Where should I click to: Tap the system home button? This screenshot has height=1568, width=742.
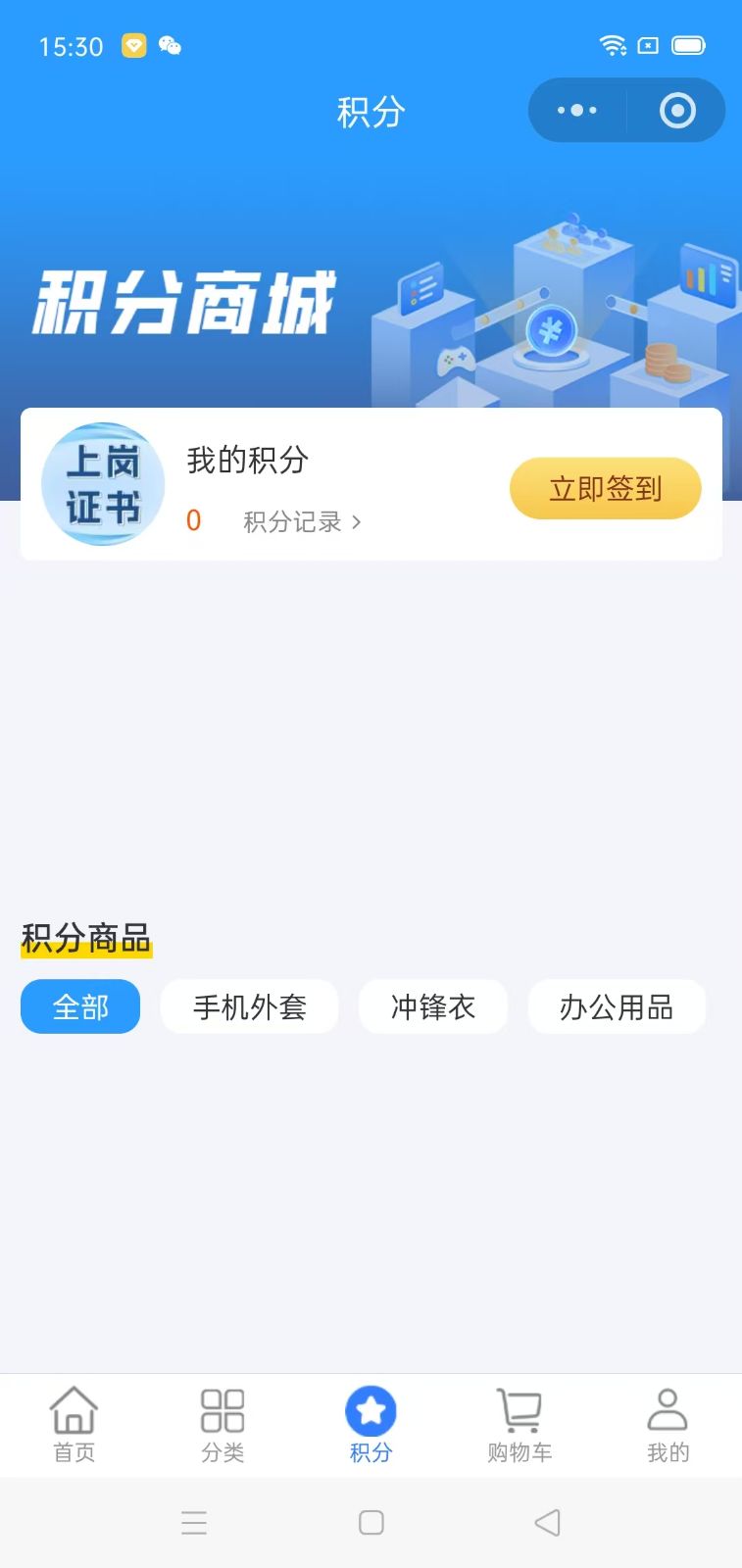(x=371, y=1522)
